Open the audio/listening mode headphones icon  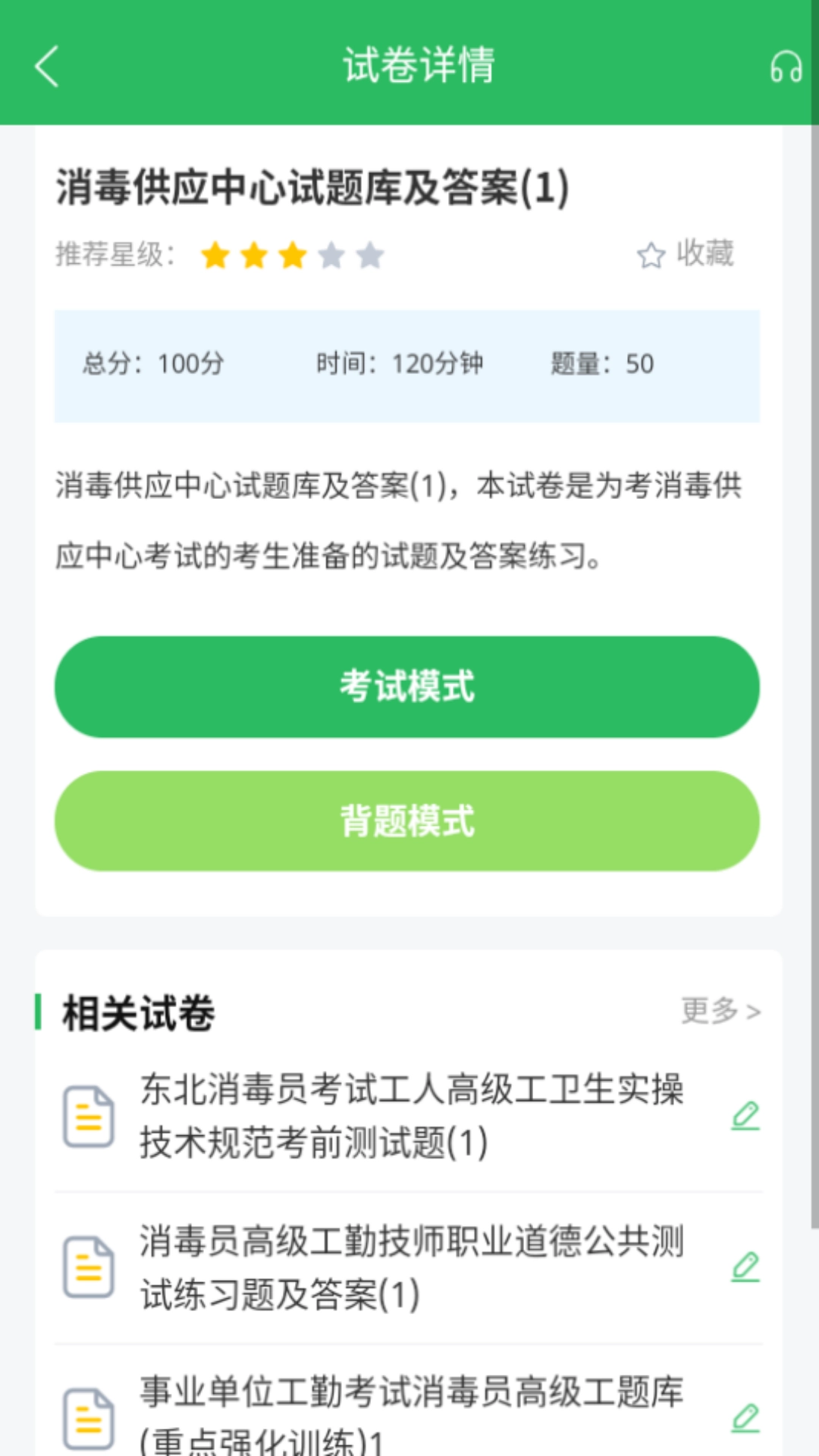pos(787,67)
